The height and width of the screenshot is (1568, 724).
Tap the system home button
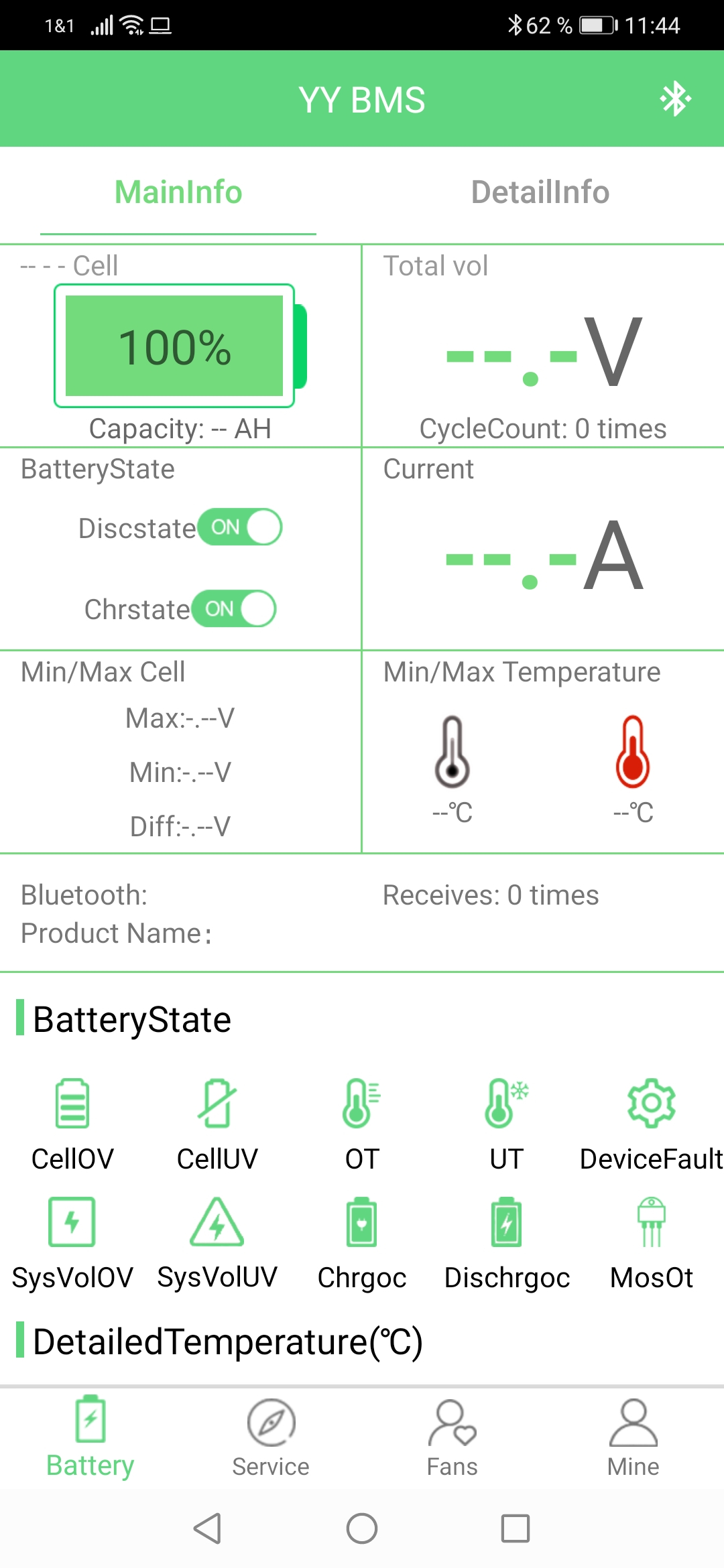[362, 1528]
